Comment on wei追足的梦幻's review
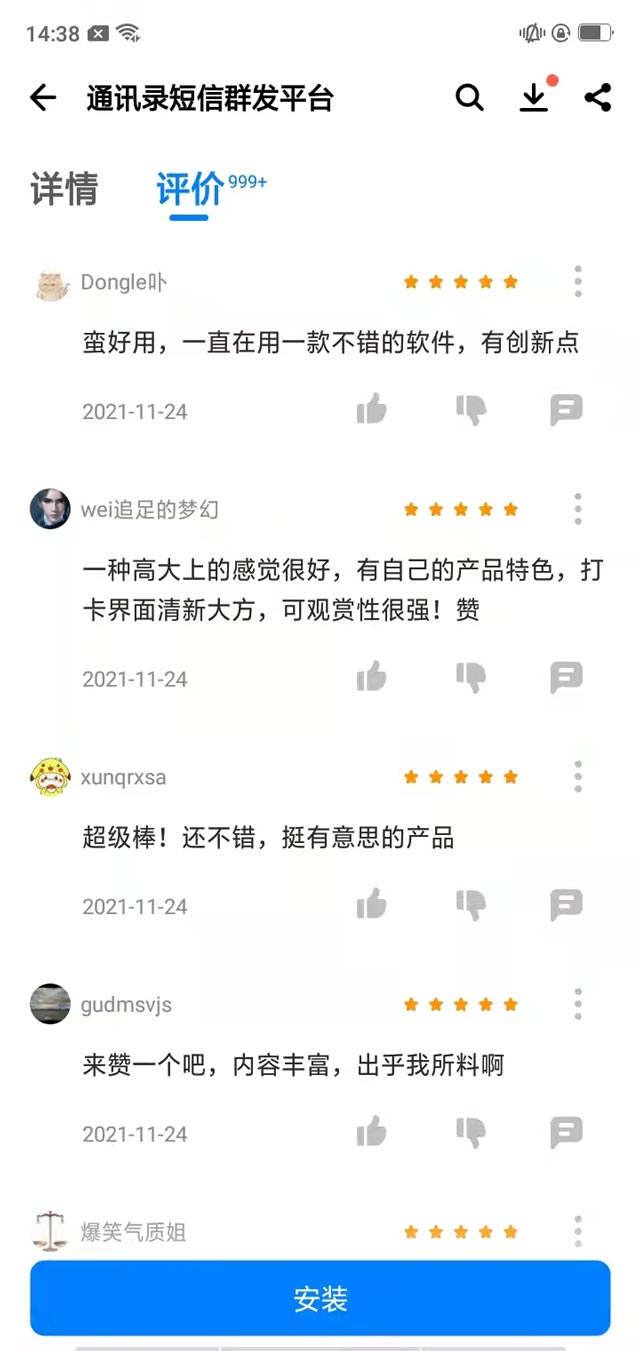The height and width of the screenshot is (1351, 640). (566, 677)
